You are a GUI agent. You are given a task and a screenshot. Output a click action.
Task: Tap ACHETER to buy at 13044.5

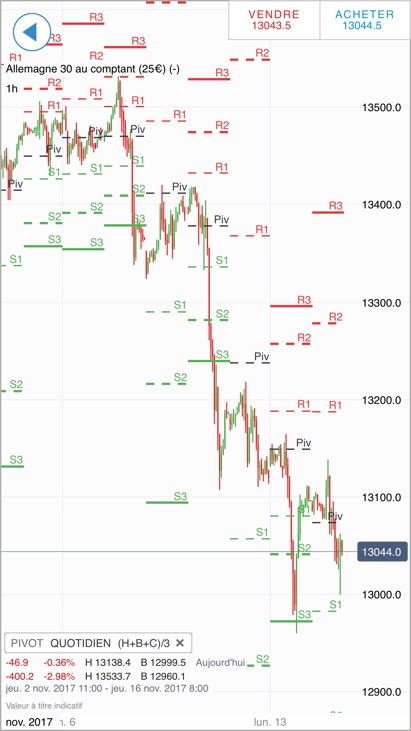(365, 20)
